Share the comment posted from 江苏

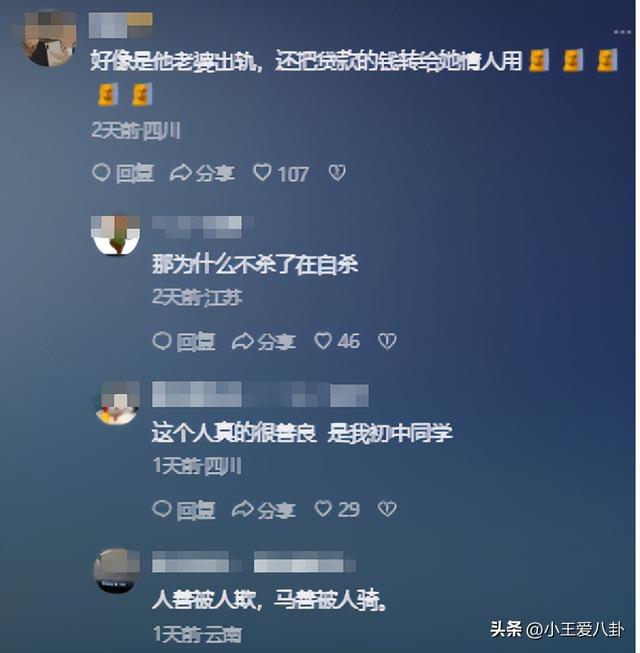[x=264, y=341]
